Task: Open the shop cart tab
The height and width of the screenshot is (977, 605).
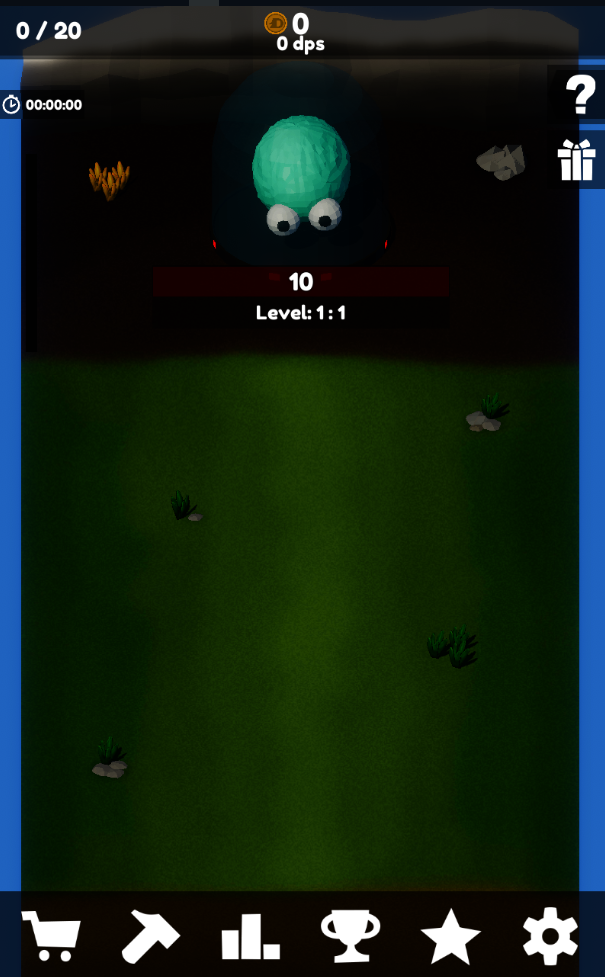Action: (x=50, y=936)
